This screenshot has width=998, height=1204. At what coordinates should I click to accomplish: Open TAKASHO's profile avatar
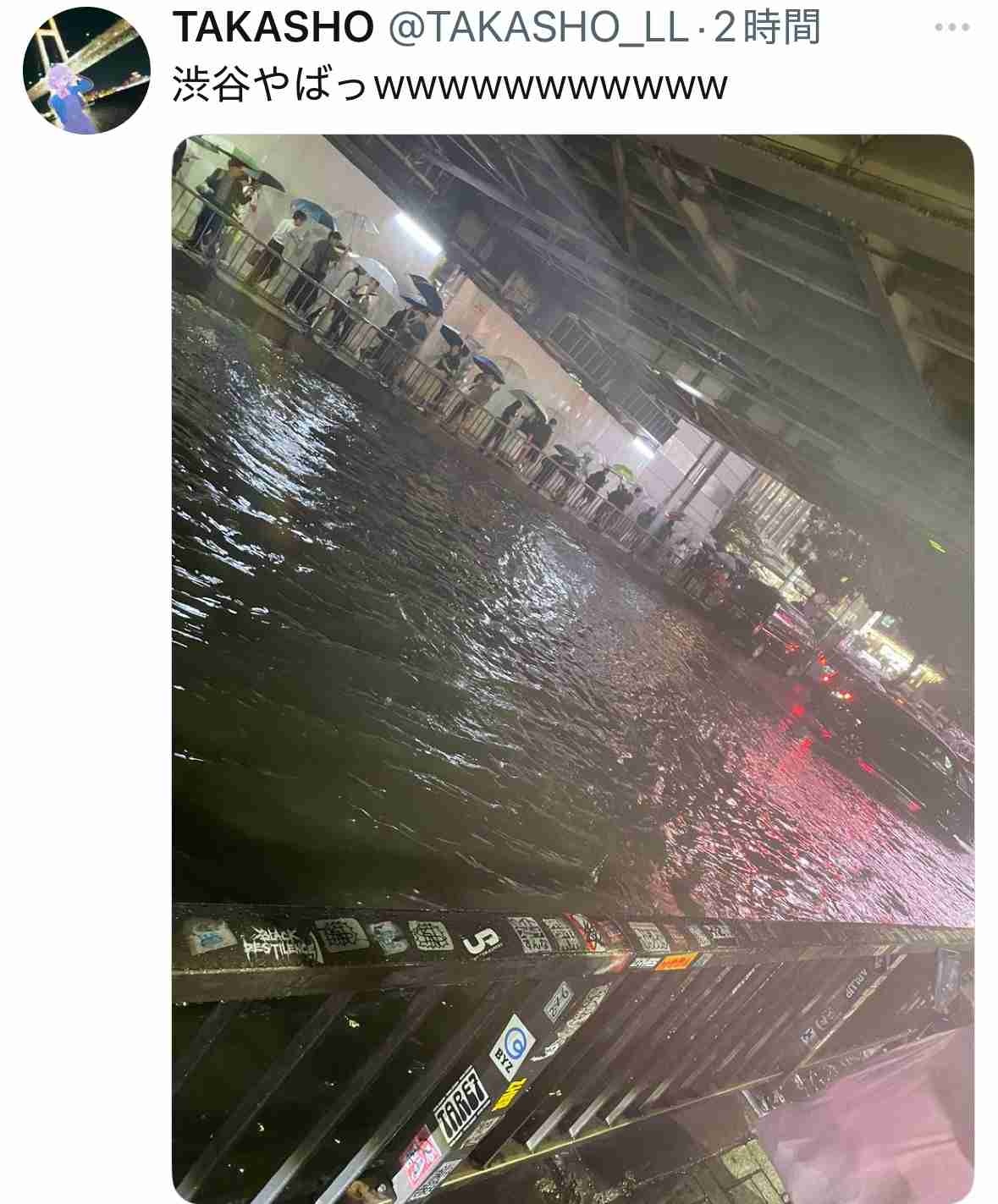pos(86,71)
